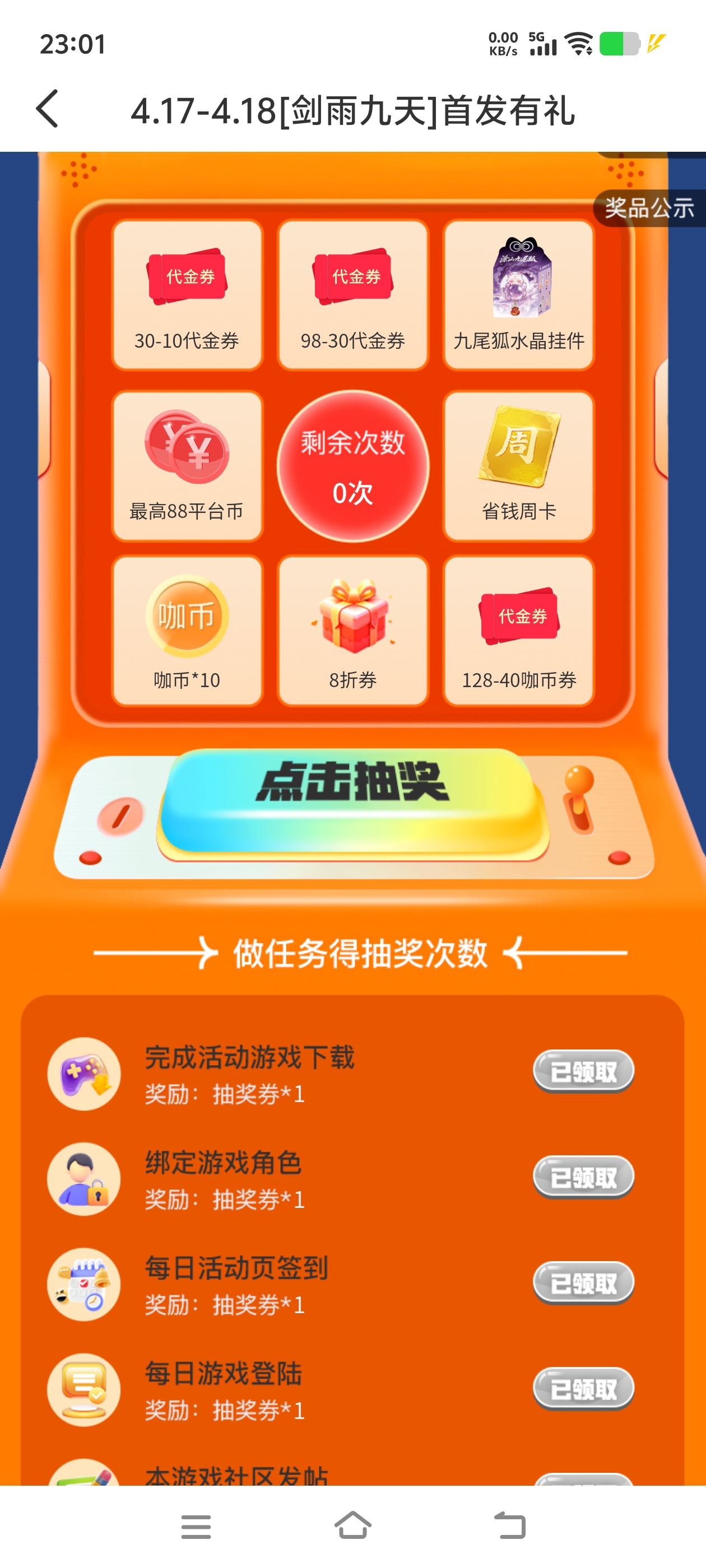
Task: Go to the system home screen
Action: coord(352,1526)
